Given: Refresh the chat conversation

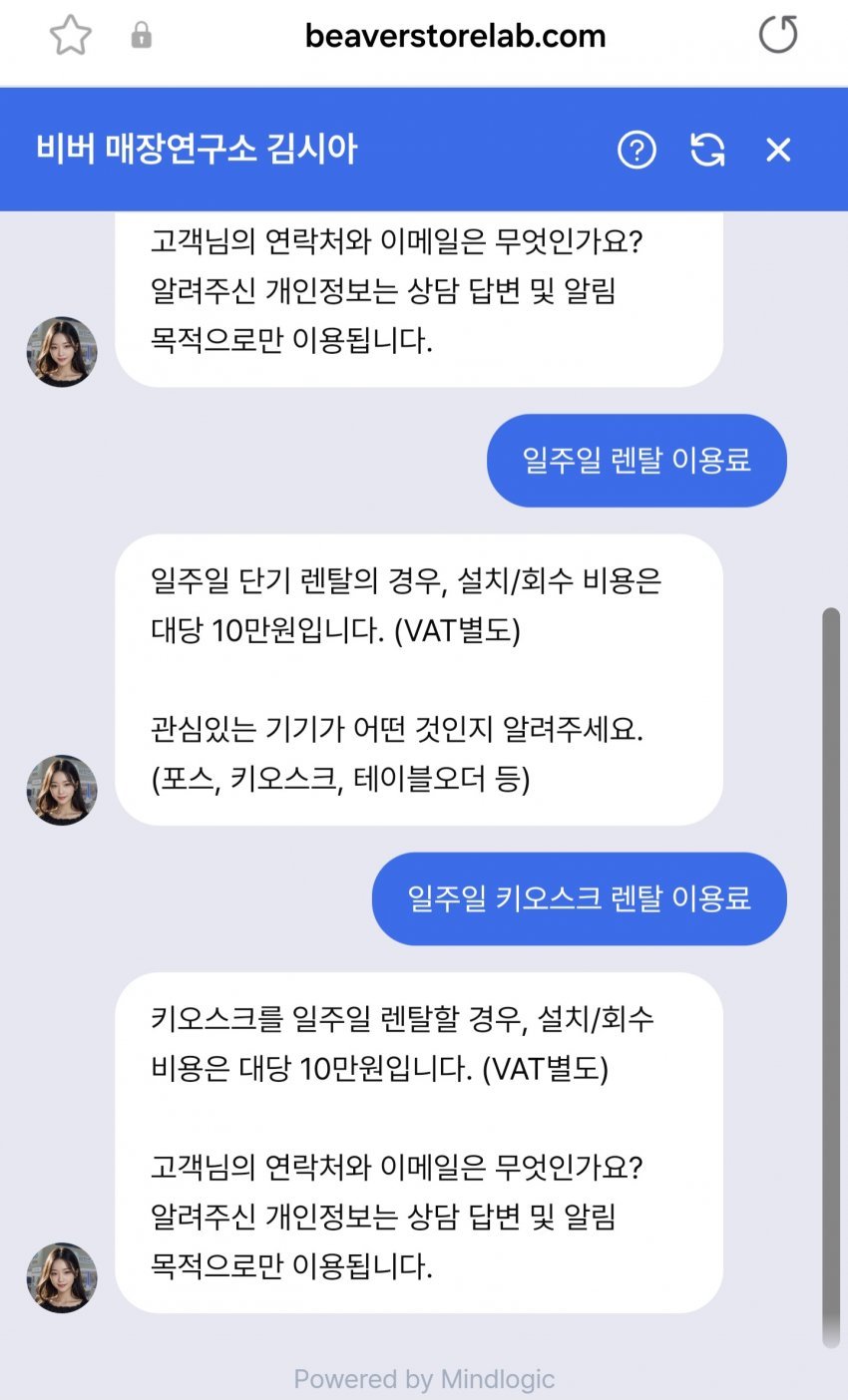Looking at the screenshot, I should [707, 151].
